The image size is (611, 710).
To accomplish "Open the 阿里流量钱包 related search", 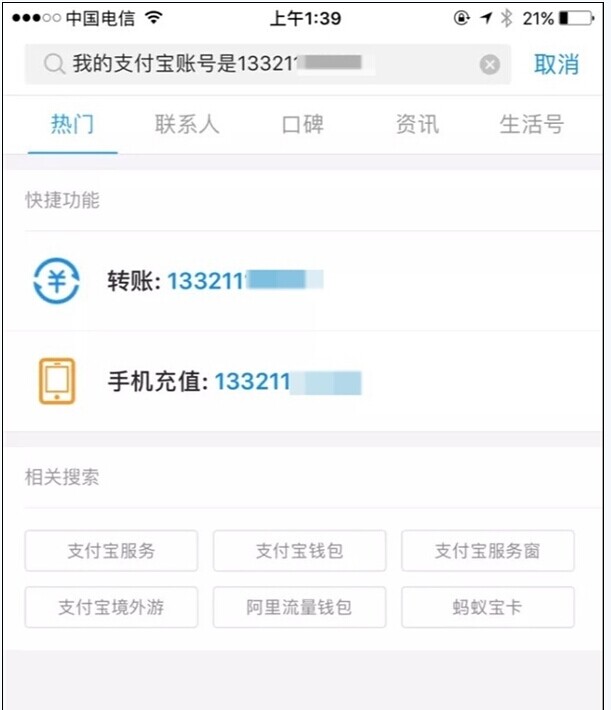I will (300, 607).
